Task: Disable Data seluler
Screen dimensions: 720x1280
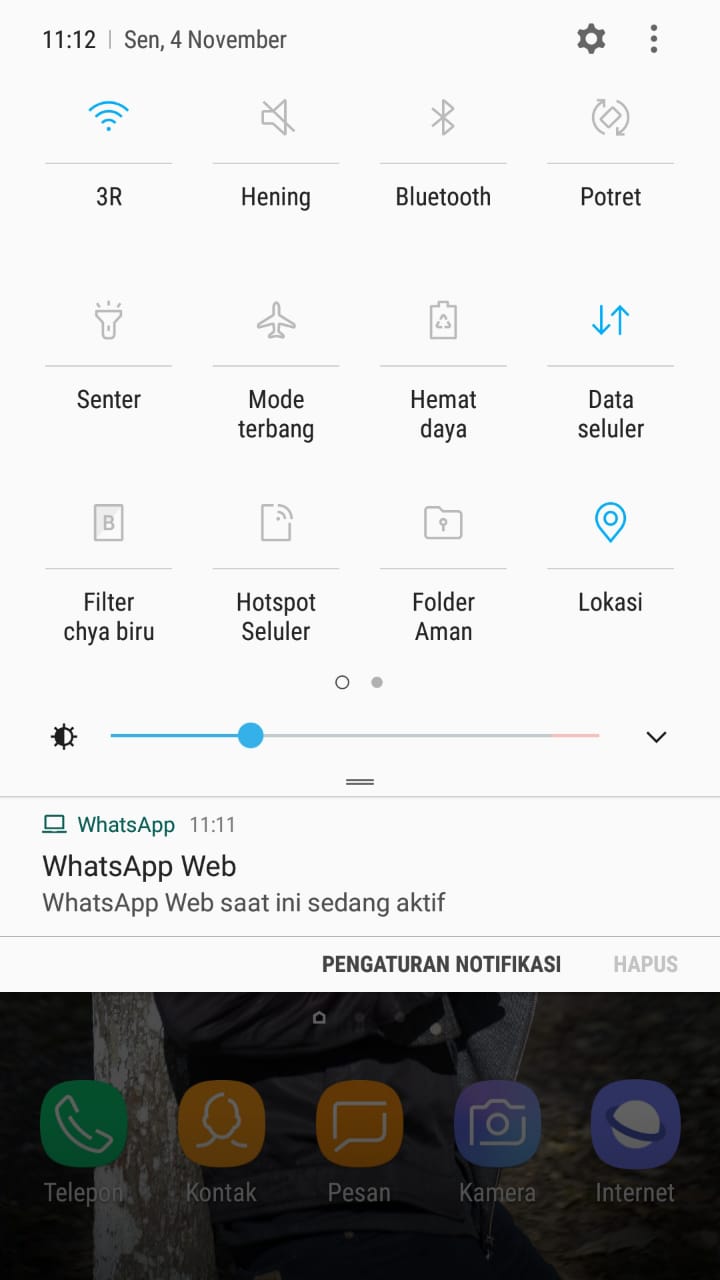Action: [x=610, y=321]
